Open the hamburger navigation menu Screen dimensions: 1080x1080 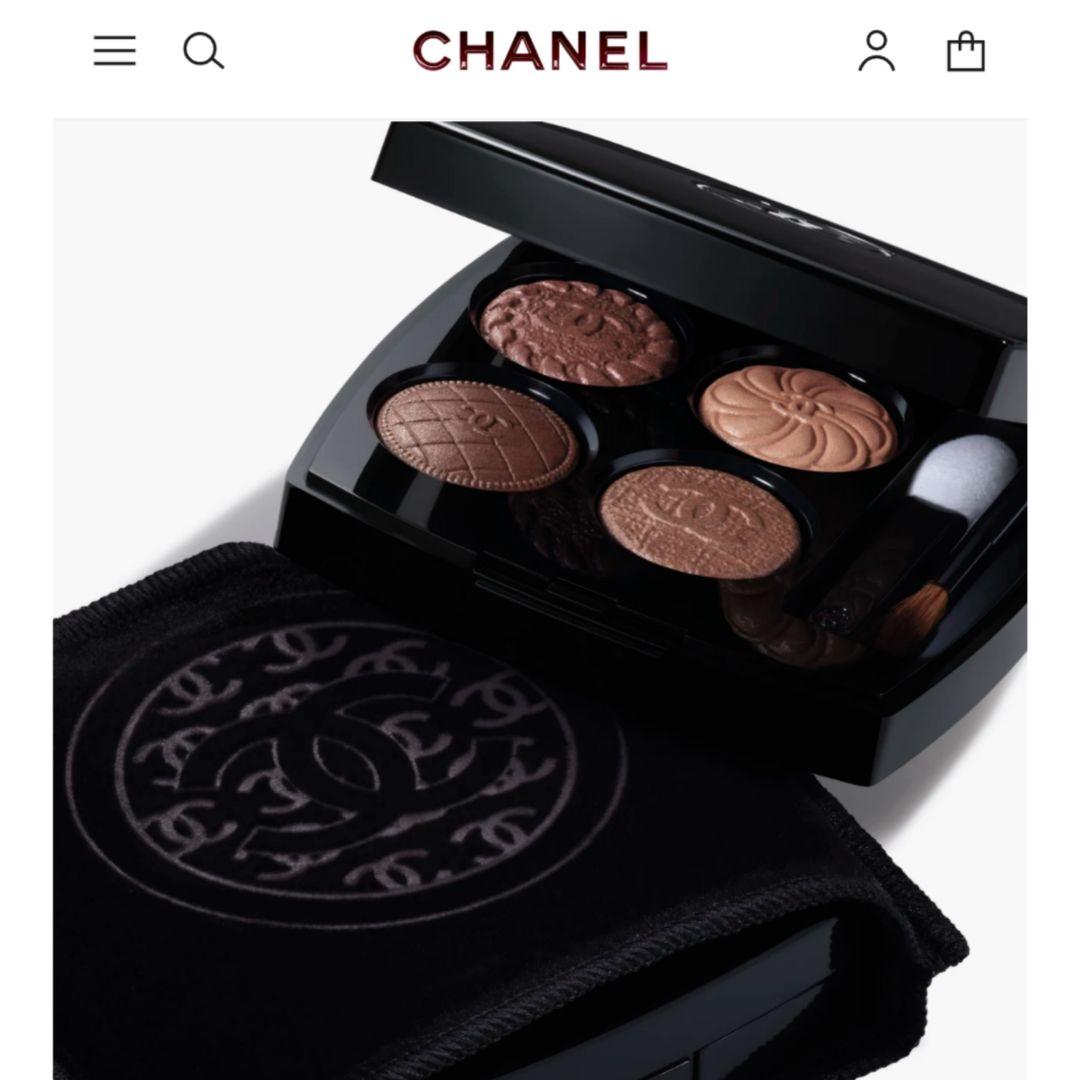[x=115, y=51]
